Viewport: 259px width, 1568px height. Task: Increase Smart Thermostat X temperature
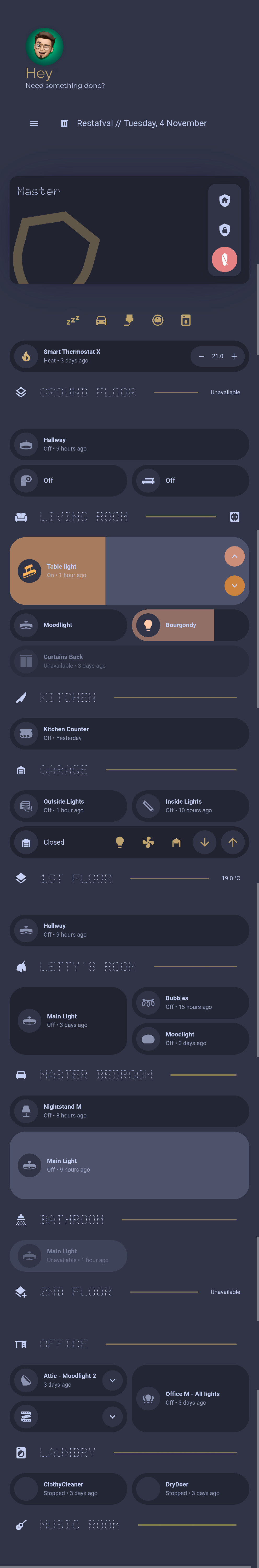click(x=234, y=356)
